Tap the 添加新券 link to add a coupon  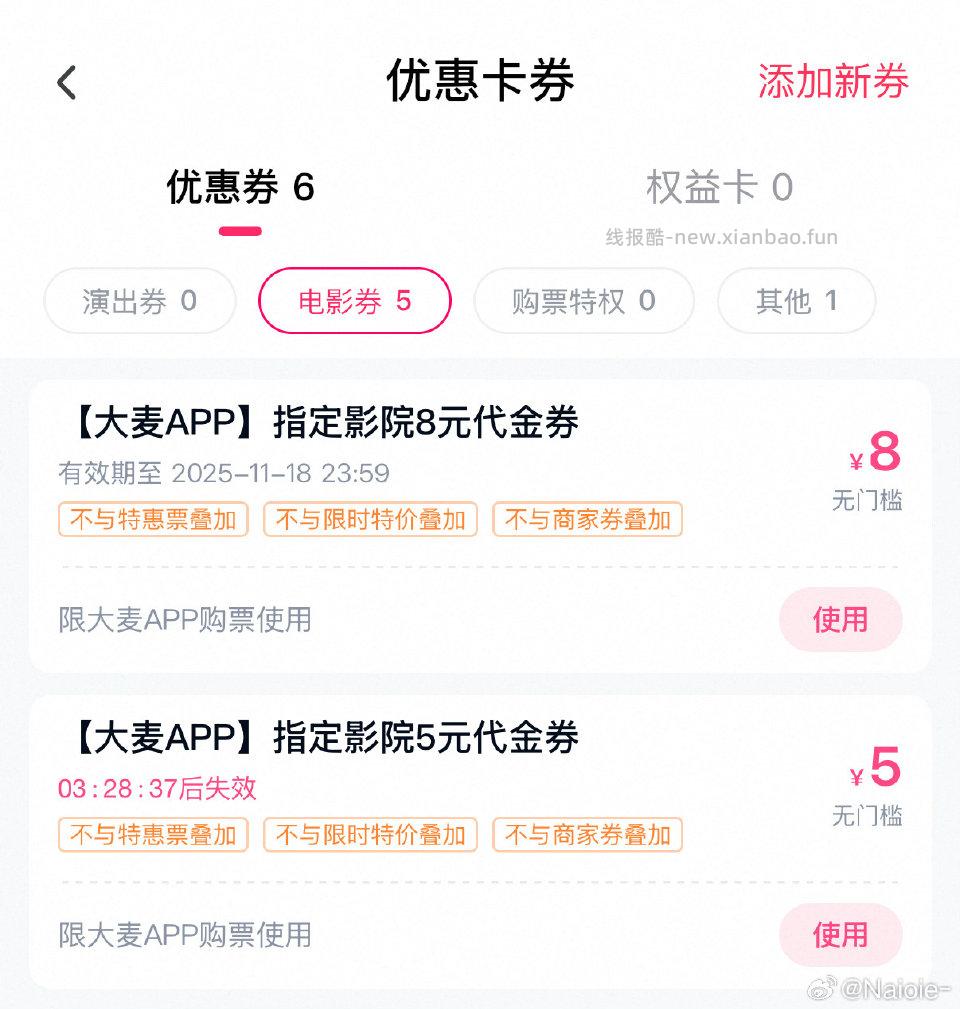click(x=834, y=85)
